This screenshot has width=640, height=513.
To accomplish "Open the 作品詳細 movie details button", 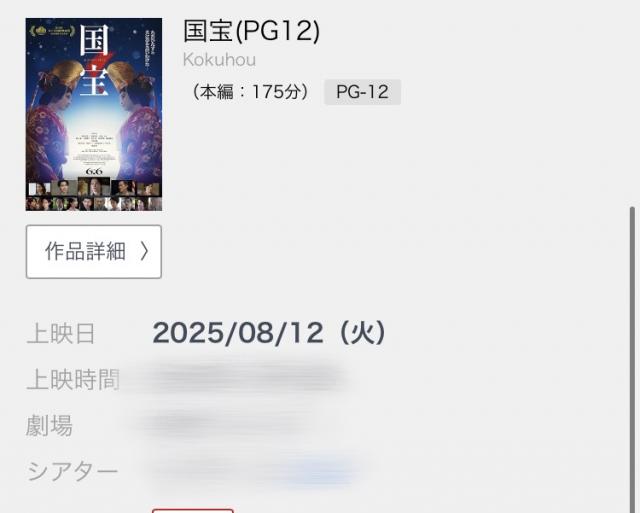I will (x=93, y=252).
